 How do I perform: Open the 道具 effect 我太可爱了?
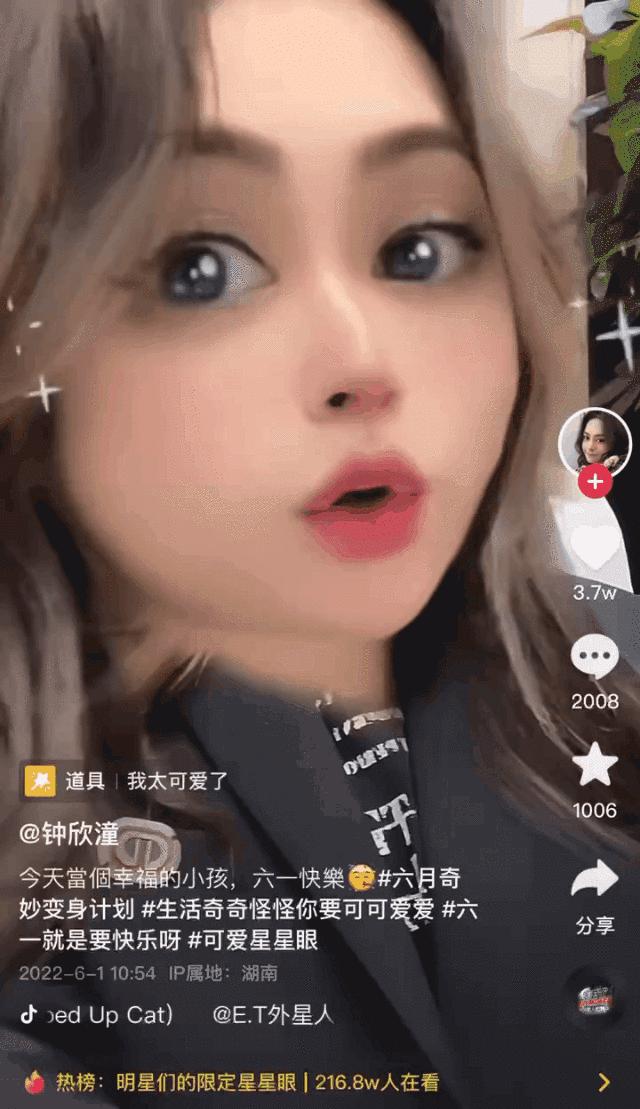click(127, 782)
